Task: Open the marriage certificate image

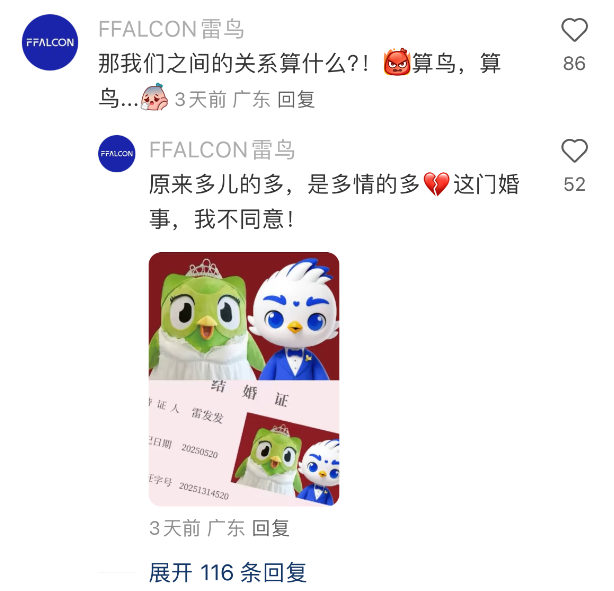Action: pos(244,378)
